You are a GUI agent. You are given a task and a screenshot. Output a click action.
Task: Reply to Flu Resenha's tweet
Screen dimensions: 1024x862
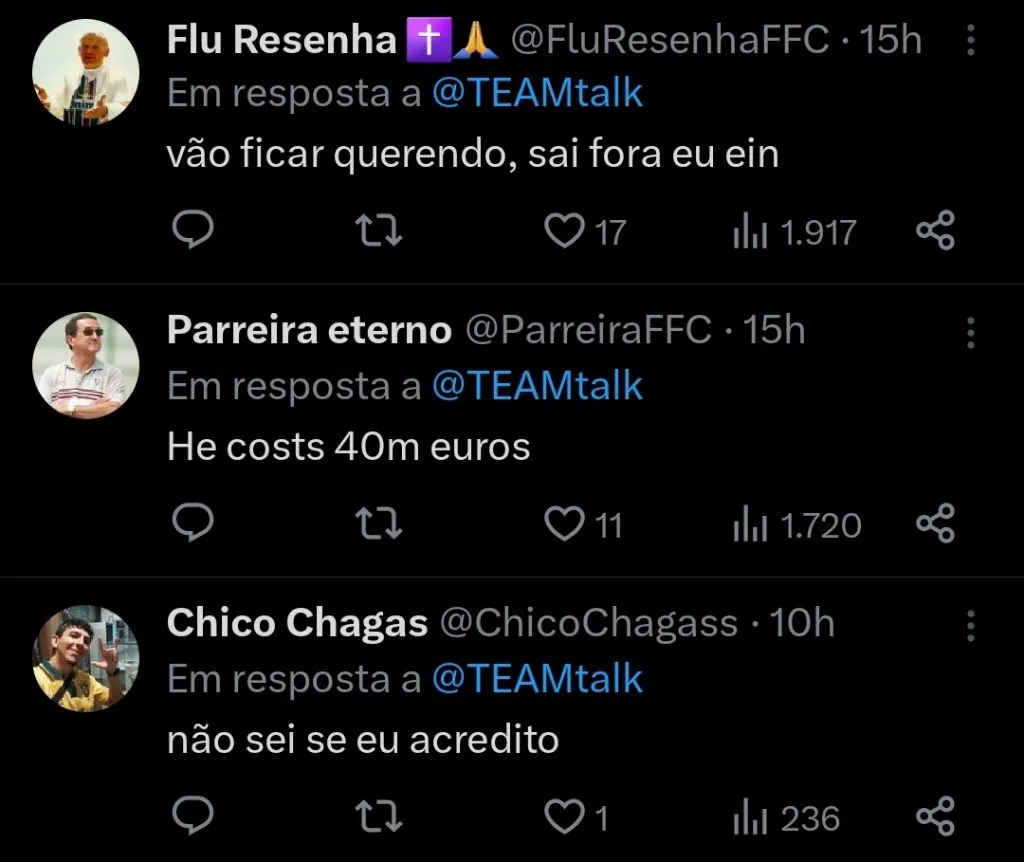click(x=193, y=231)
